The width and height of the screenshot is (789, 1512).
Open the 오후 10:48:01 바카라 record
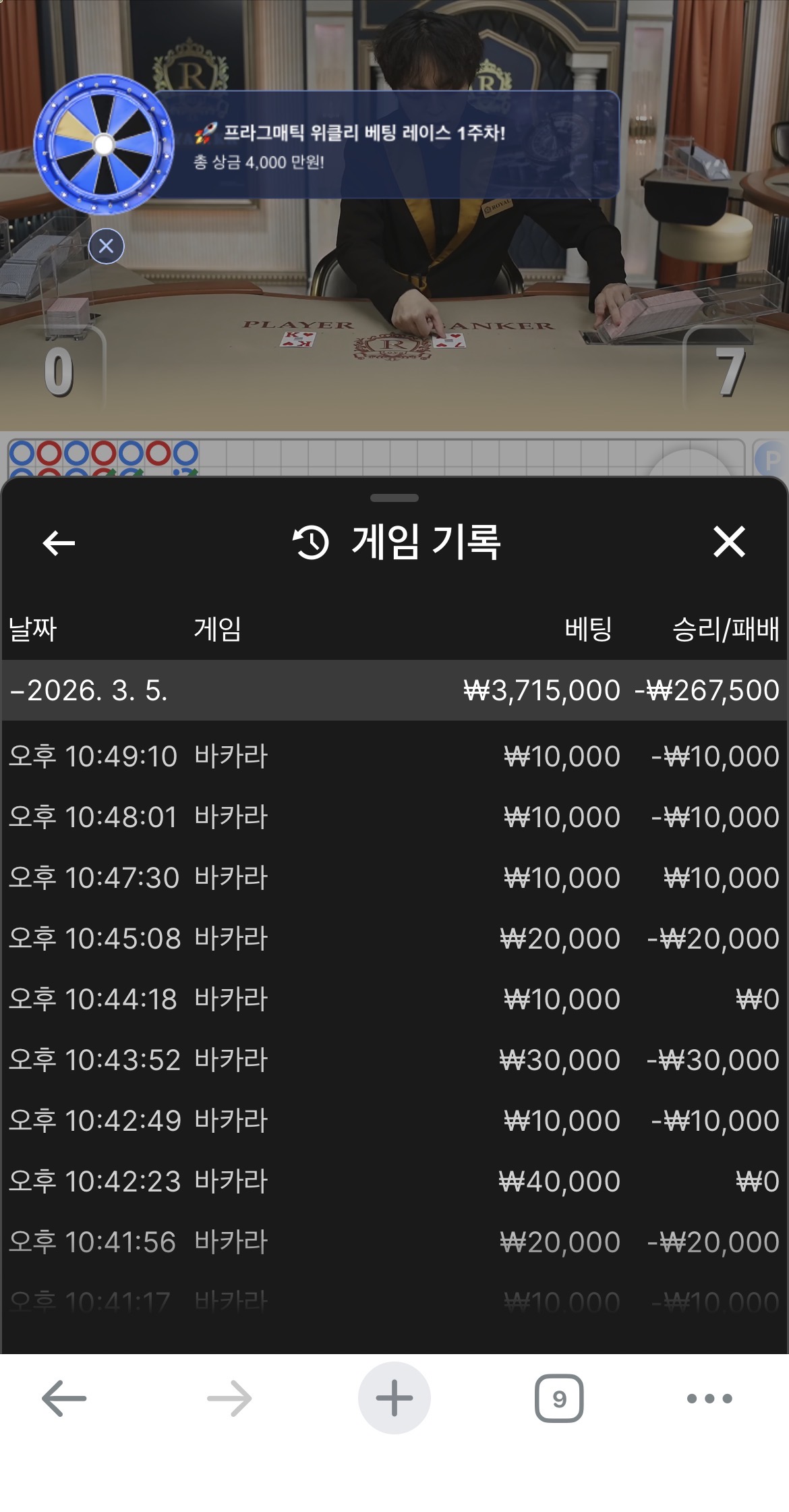pos(394,817)
